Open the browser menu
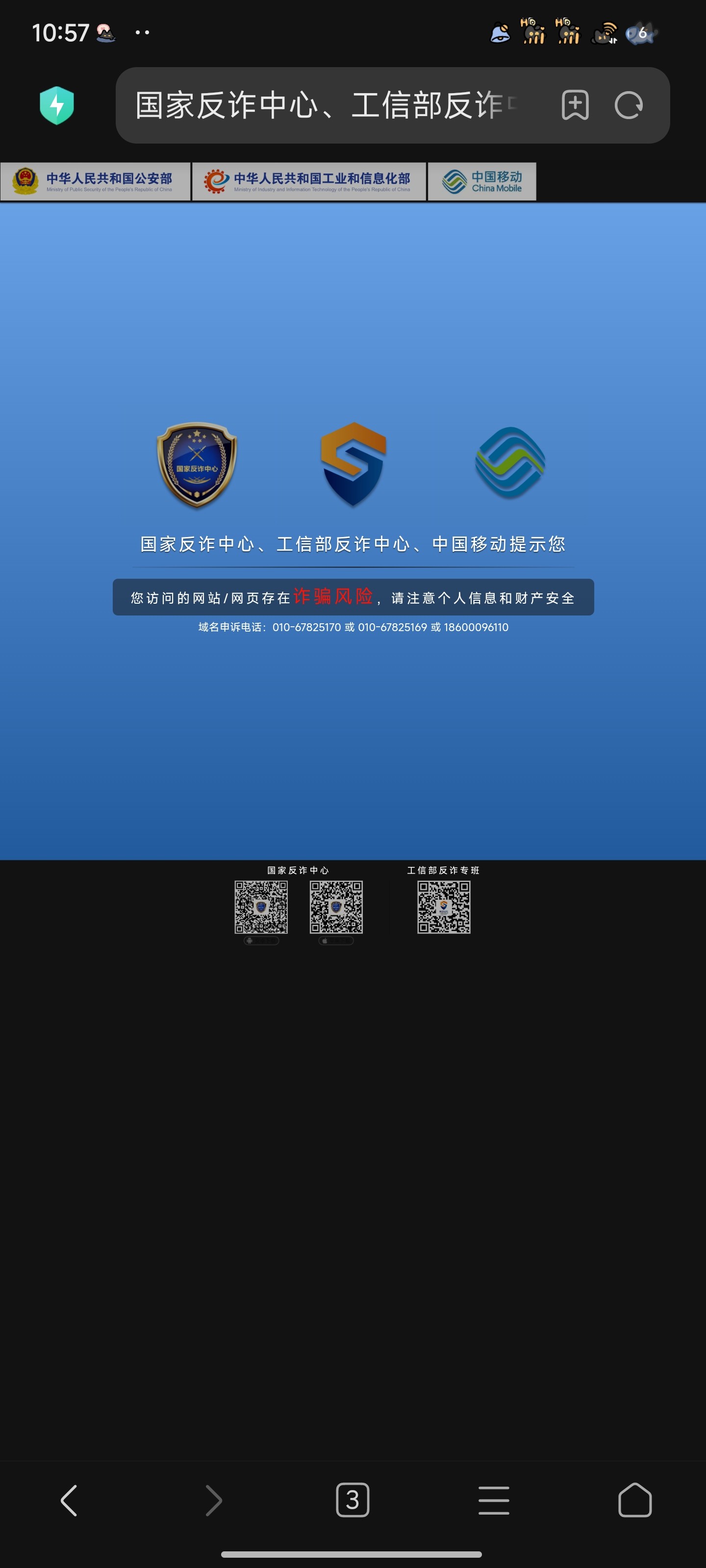This screenshot has height=1568, width=706. 493,1500
